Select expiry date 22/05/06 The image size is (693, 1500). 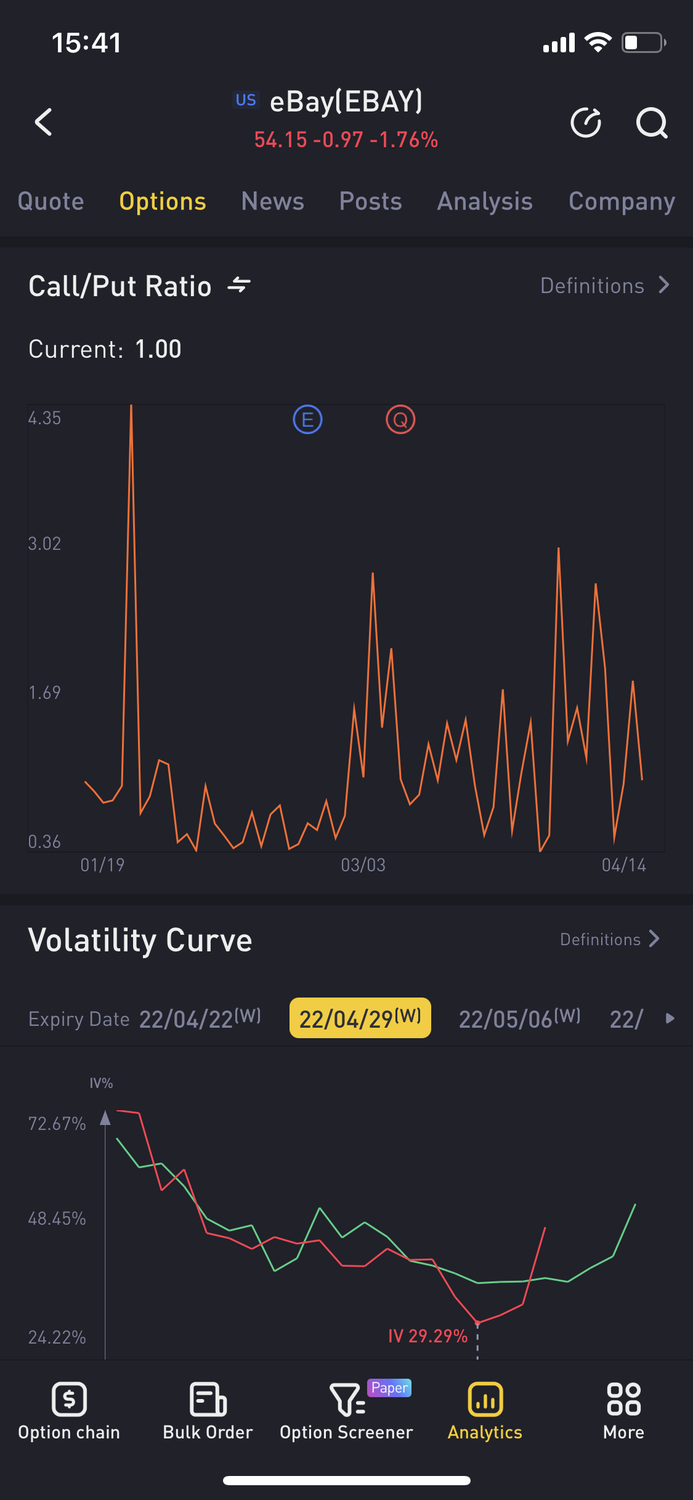(519, 1019)
